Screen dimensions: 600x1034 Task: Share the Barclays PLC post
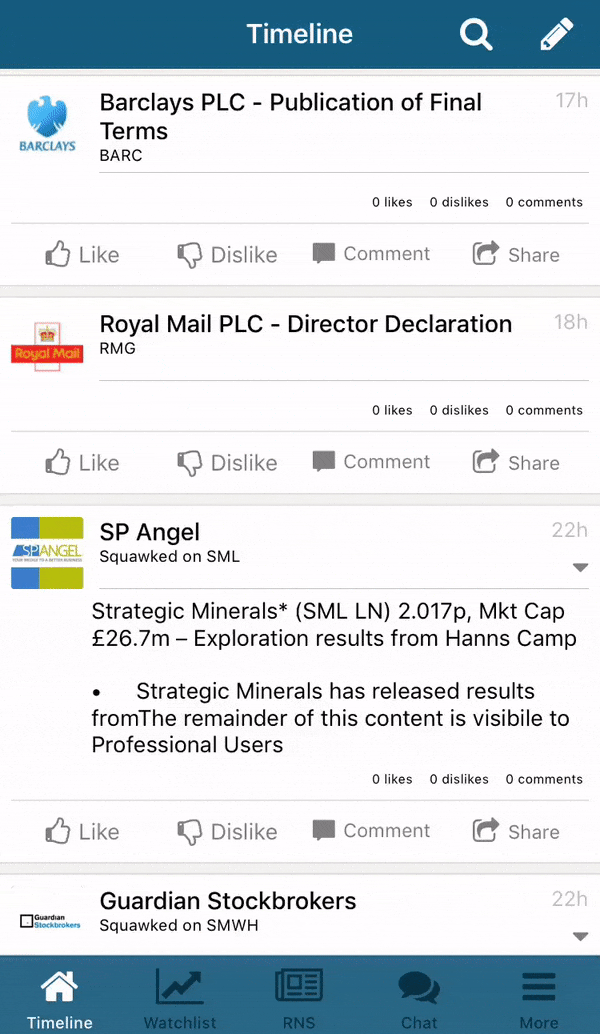point(516,254)
